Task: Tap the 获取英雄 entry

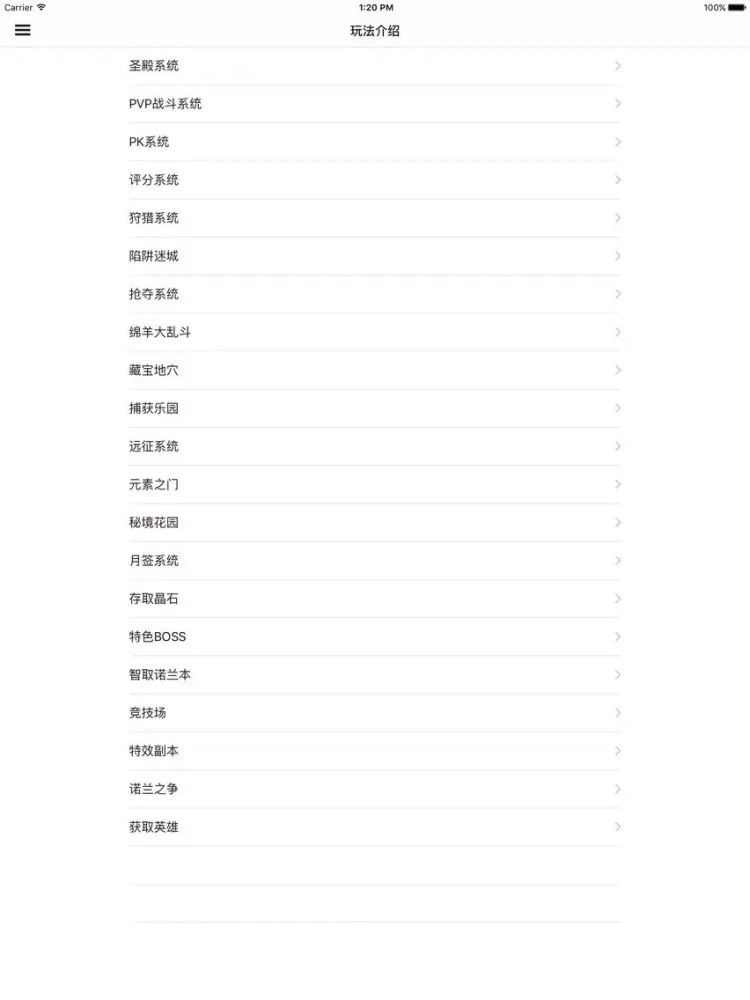Action: (x=374, y=827)
